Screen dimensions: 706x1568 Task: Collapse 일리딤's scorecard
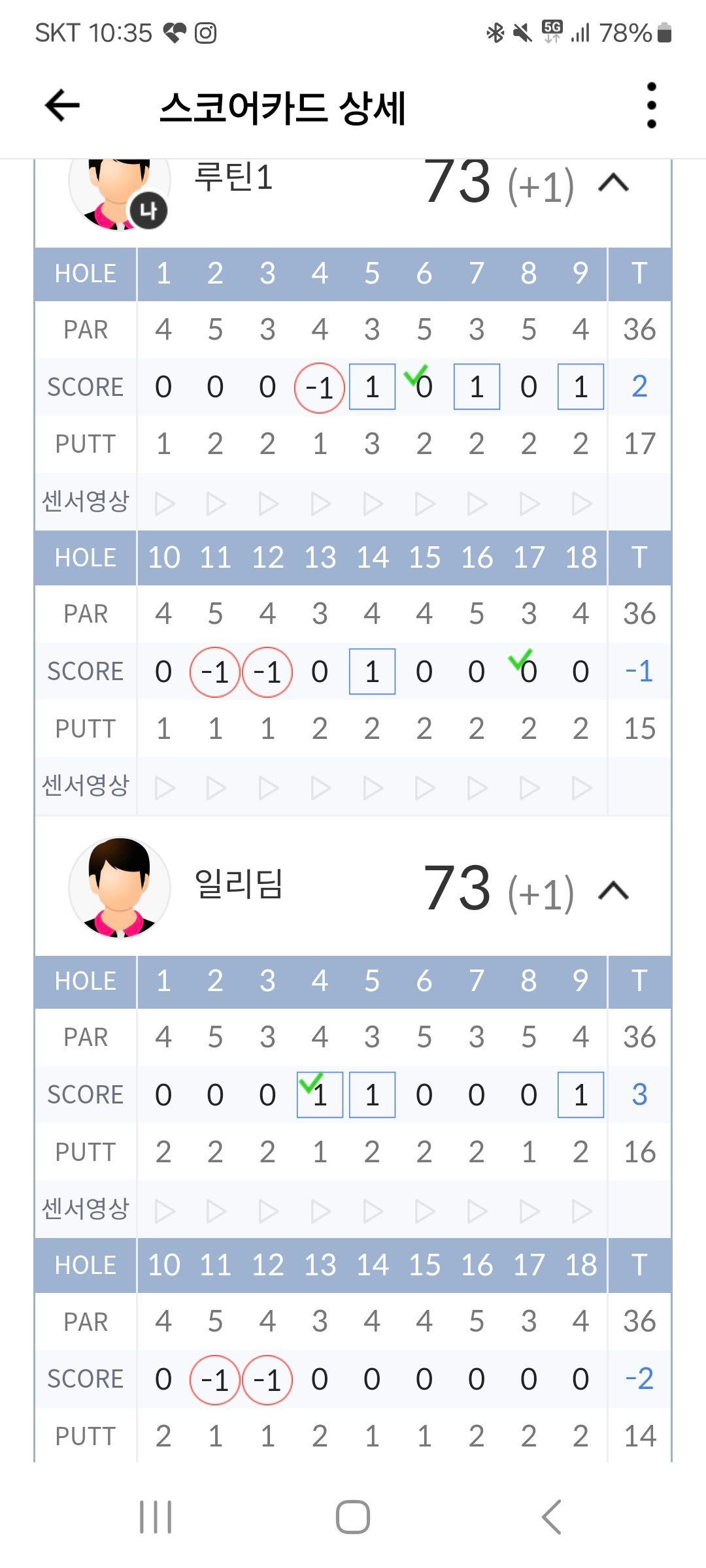[x=613, y=890]
